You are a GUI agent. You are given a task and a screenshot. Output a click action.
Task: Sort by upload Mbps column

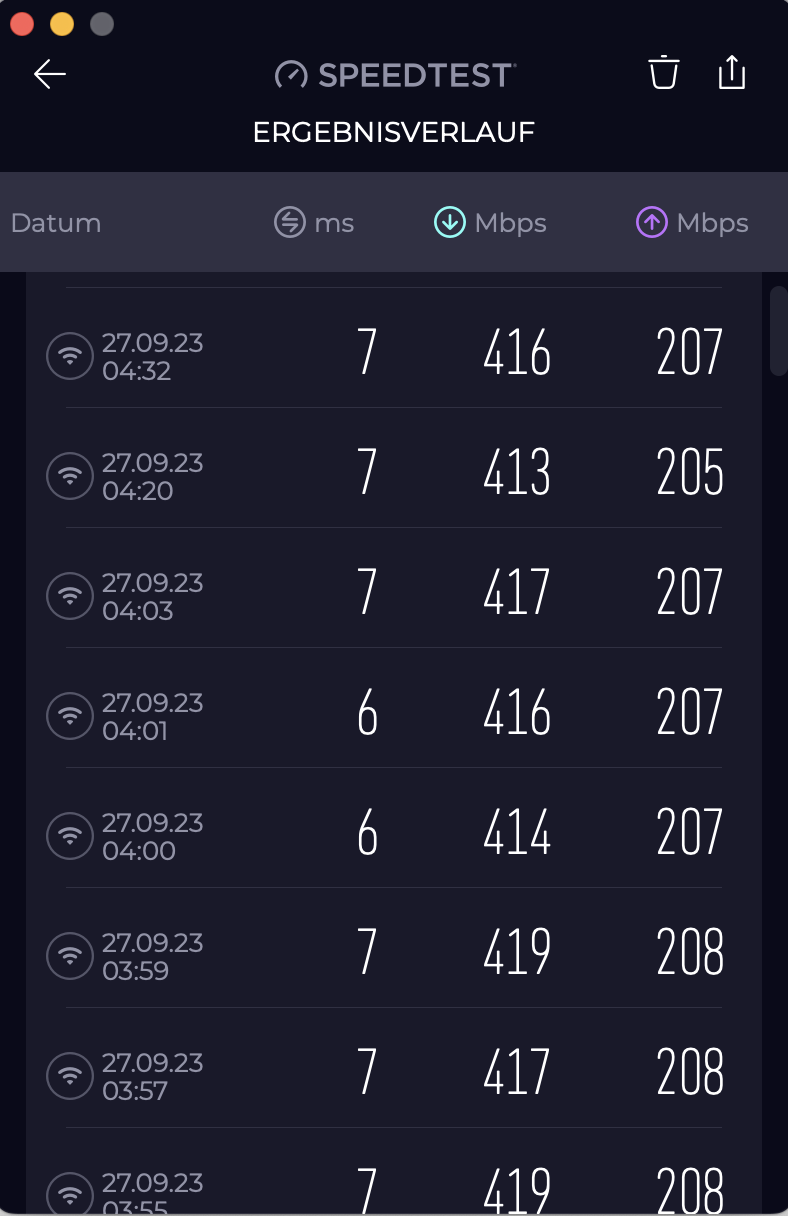pos(692,223)
